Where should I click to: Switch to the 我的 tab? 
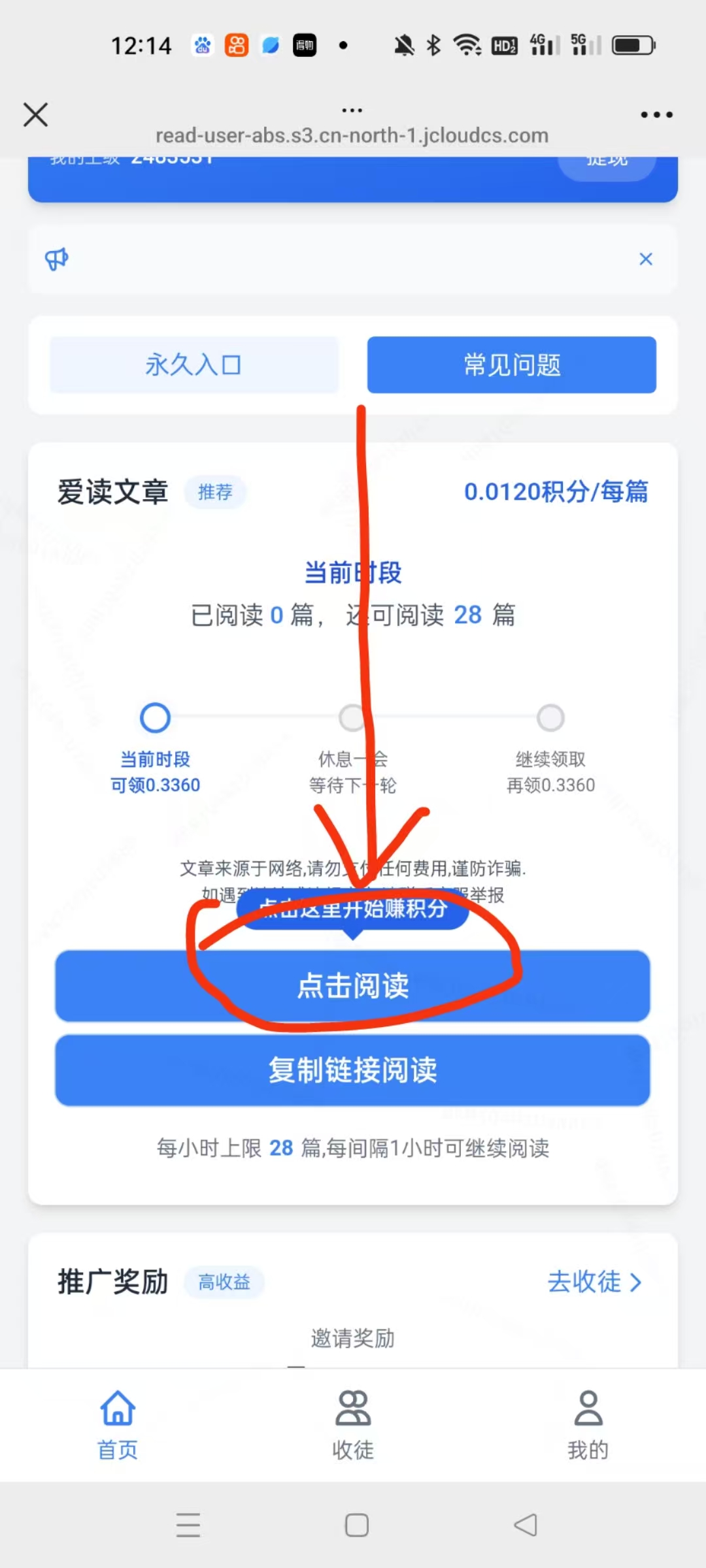click(588, 1424)
